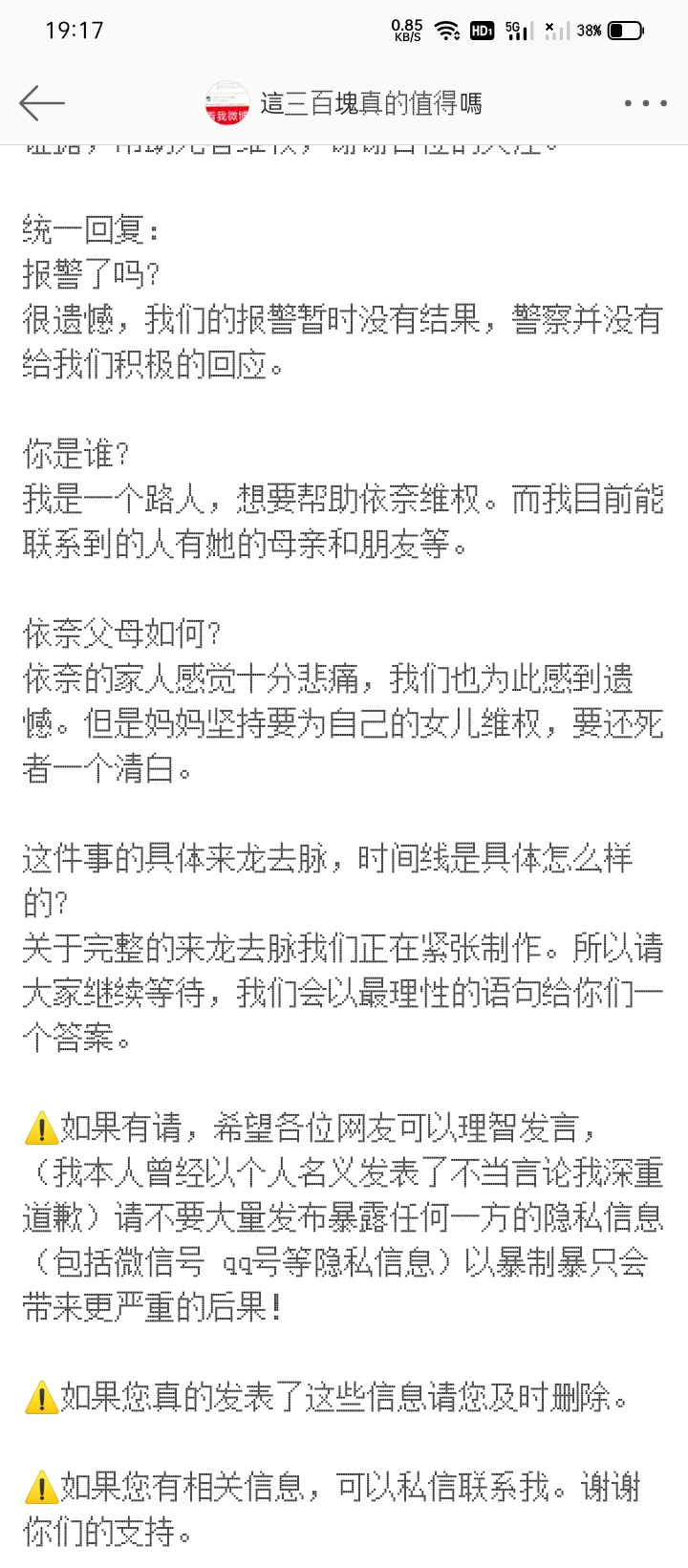Open author profile 這三百塊真的值得嗎

[x=370, y=103]
